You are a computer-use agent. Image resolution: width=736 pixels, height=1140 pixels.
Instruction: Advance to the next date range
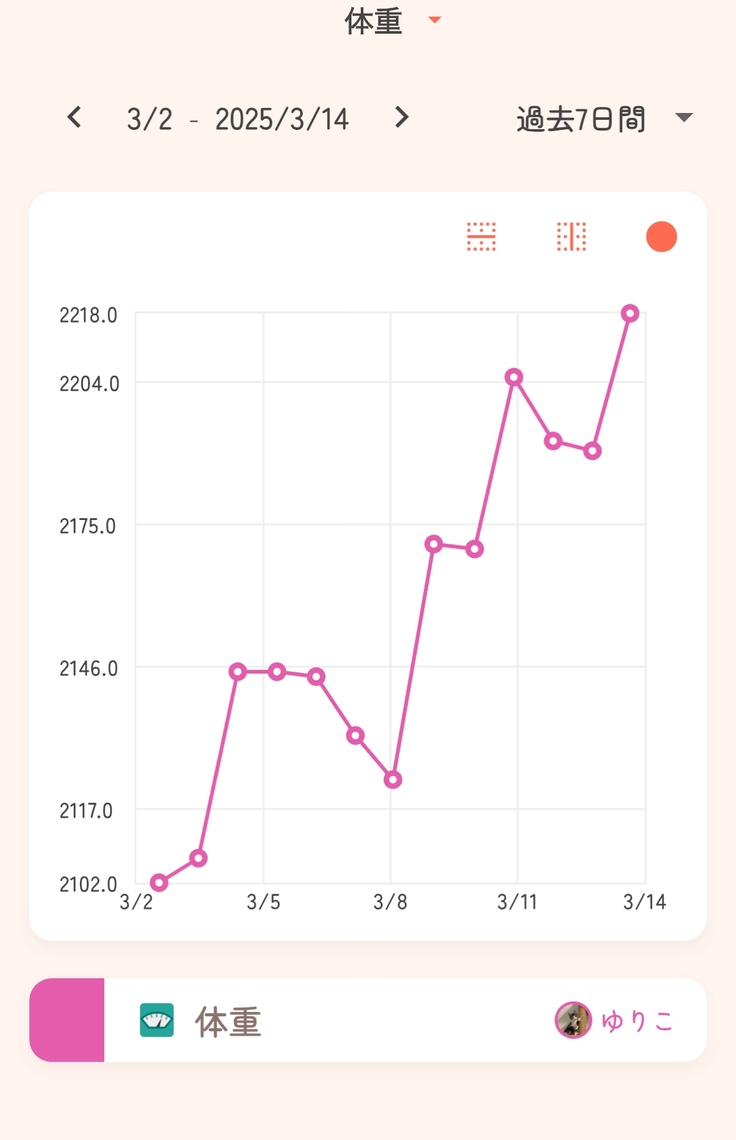[401, 118]
